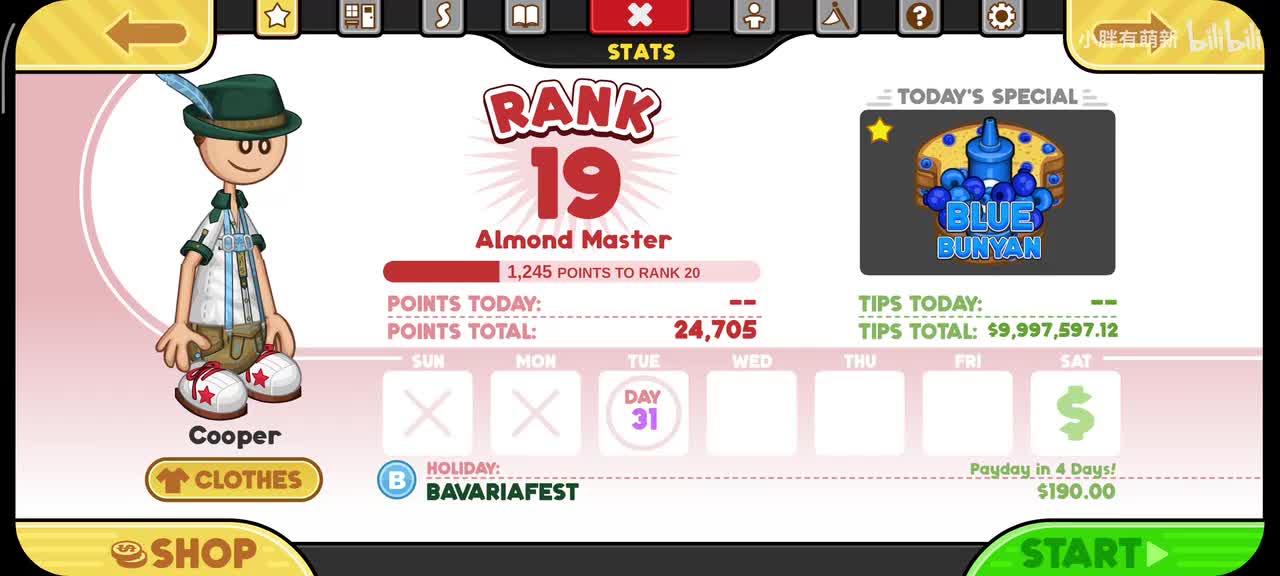Open the open book tab
The height and width of the screenshot is (576, 1280).
coord(525,16)
